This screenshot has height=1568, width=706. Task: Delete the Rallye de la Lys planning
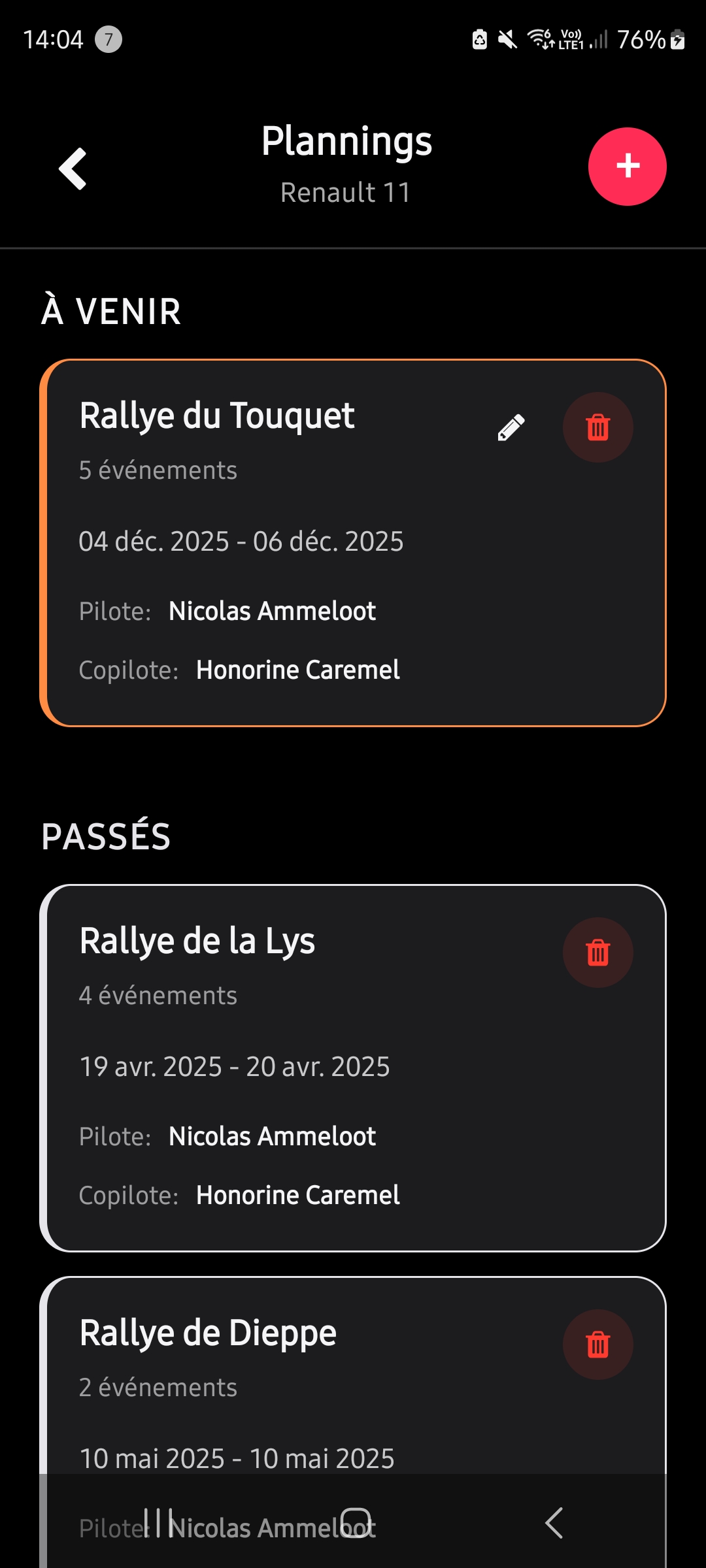pyautogui.click(x=597, y=953)
